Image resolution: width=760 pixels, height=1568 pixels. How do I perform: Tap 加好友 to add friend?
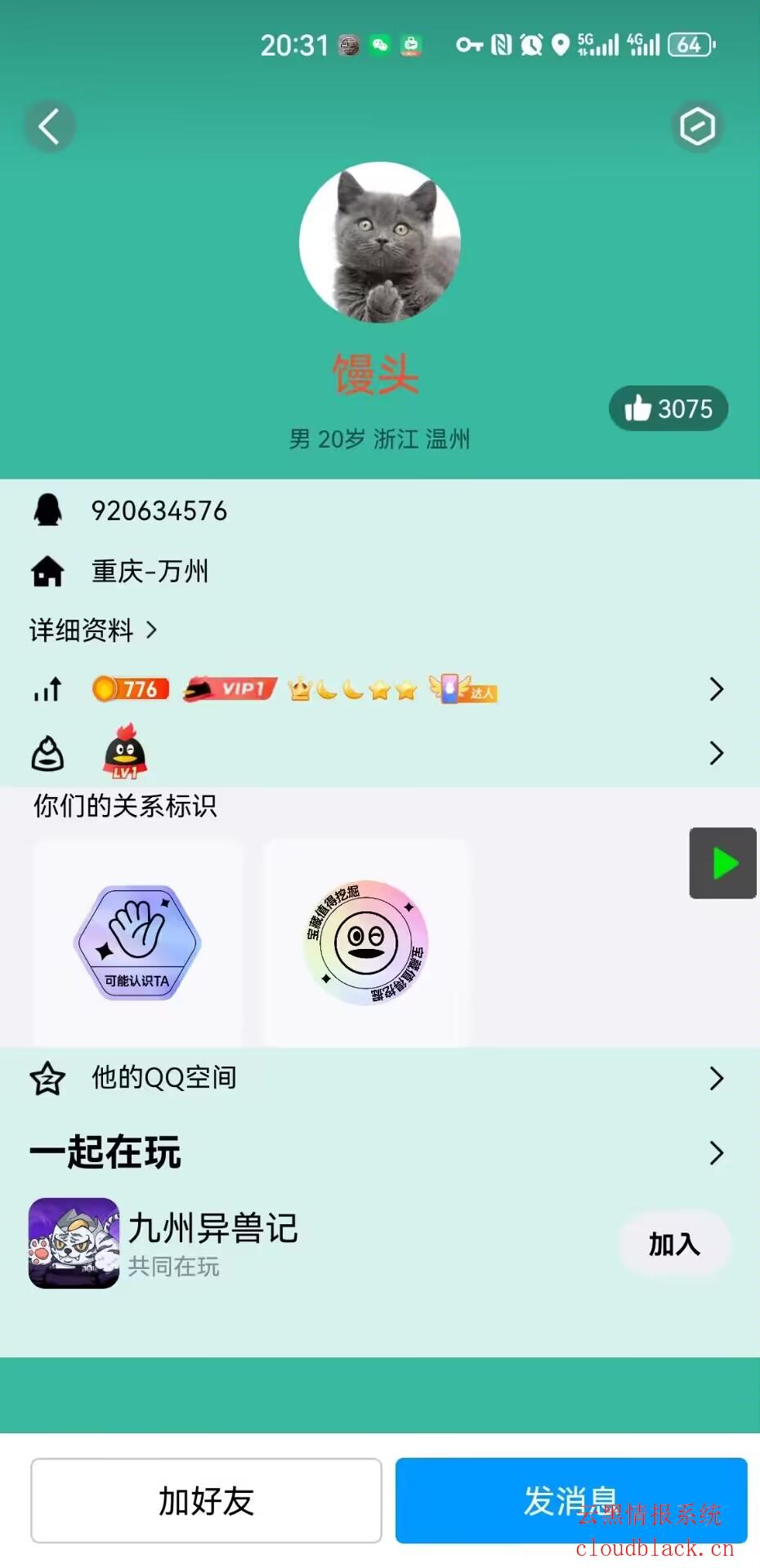tap(206, 1500)
